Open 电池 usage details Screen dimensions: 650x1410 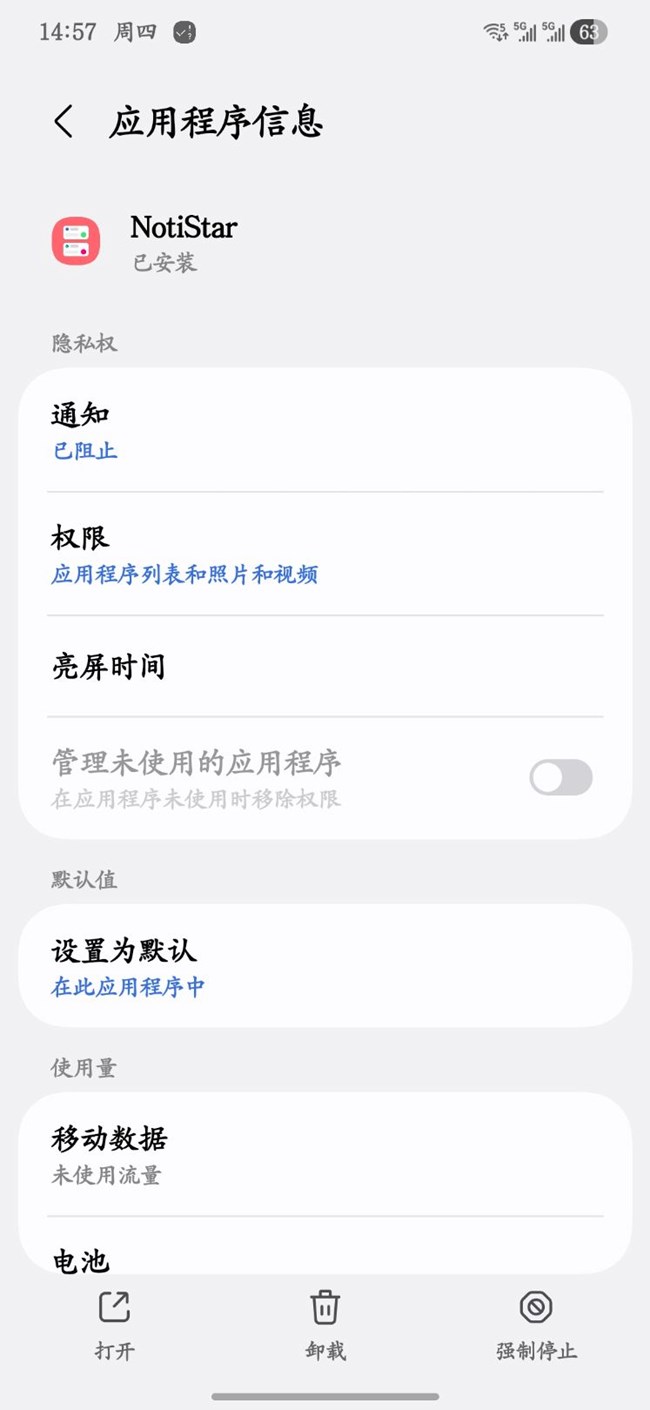[x=325, y=1255]
